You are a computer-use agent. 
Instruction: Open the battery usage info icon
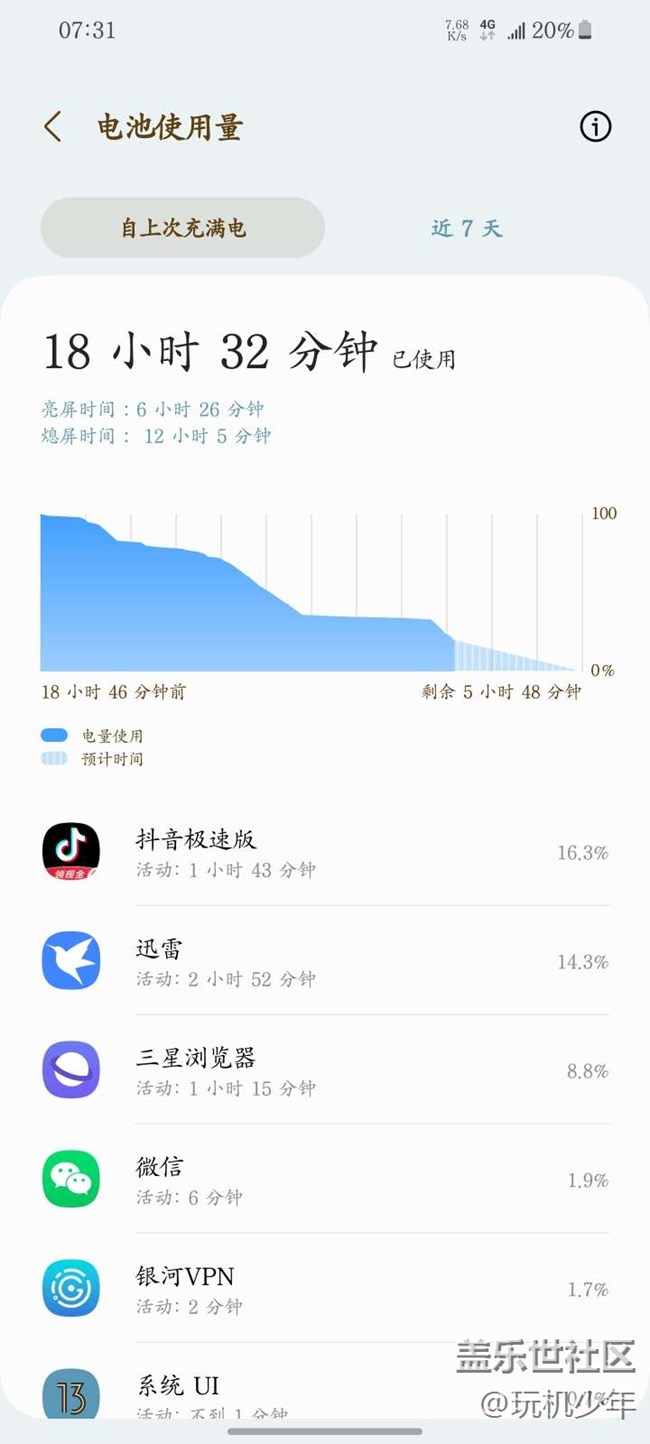[595, 127]
